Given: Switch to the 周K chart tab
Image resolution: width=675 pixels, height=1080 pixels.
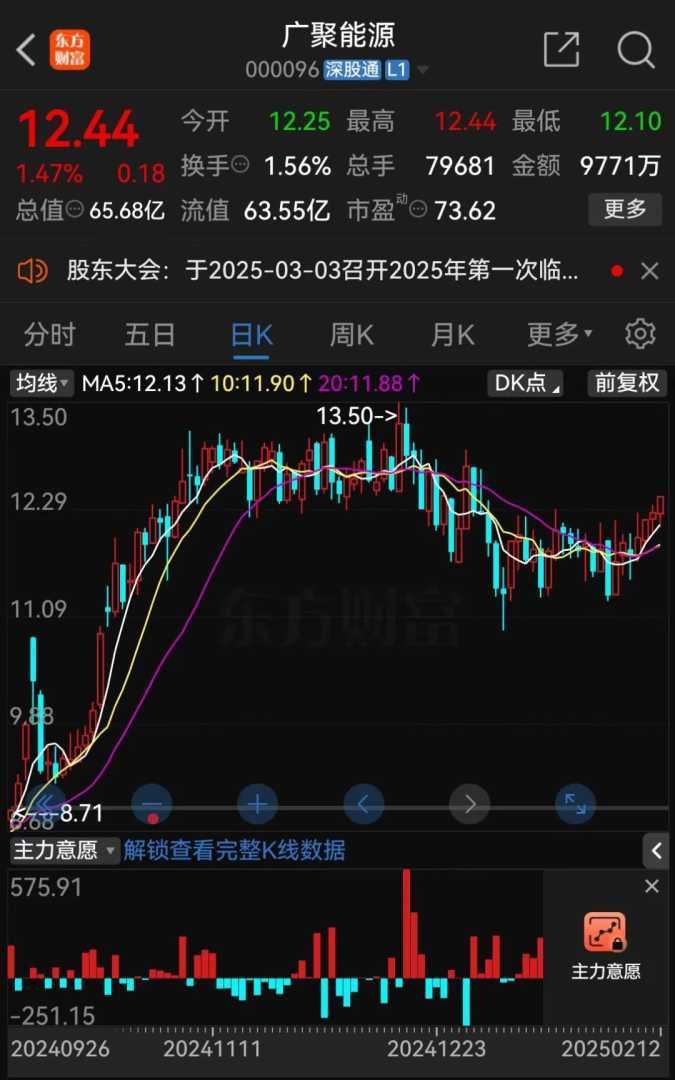Looking at the screenshot, I should point(352,334).
